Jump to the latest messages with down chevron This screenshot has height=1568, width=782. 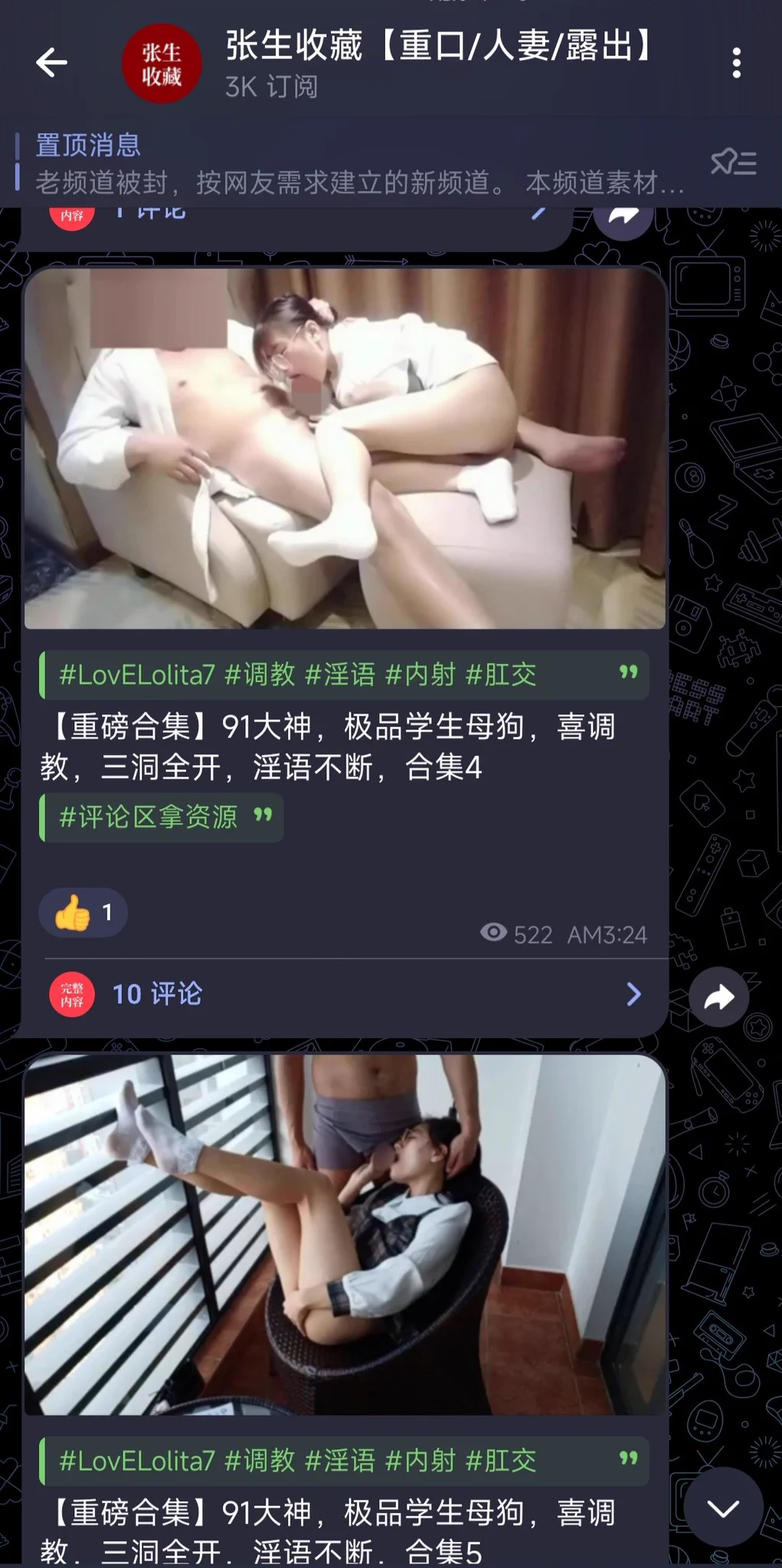coord(722,1508)
